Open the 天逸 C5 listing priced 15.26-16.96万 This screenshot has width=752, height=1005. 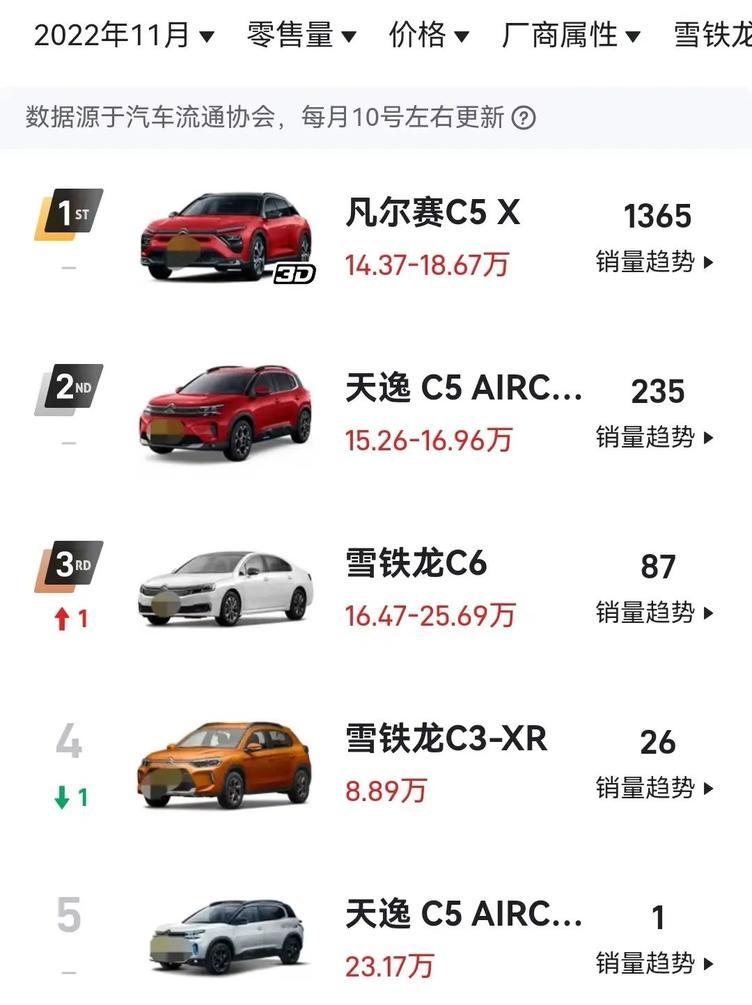pyautogui.click(x=463, y=388)
